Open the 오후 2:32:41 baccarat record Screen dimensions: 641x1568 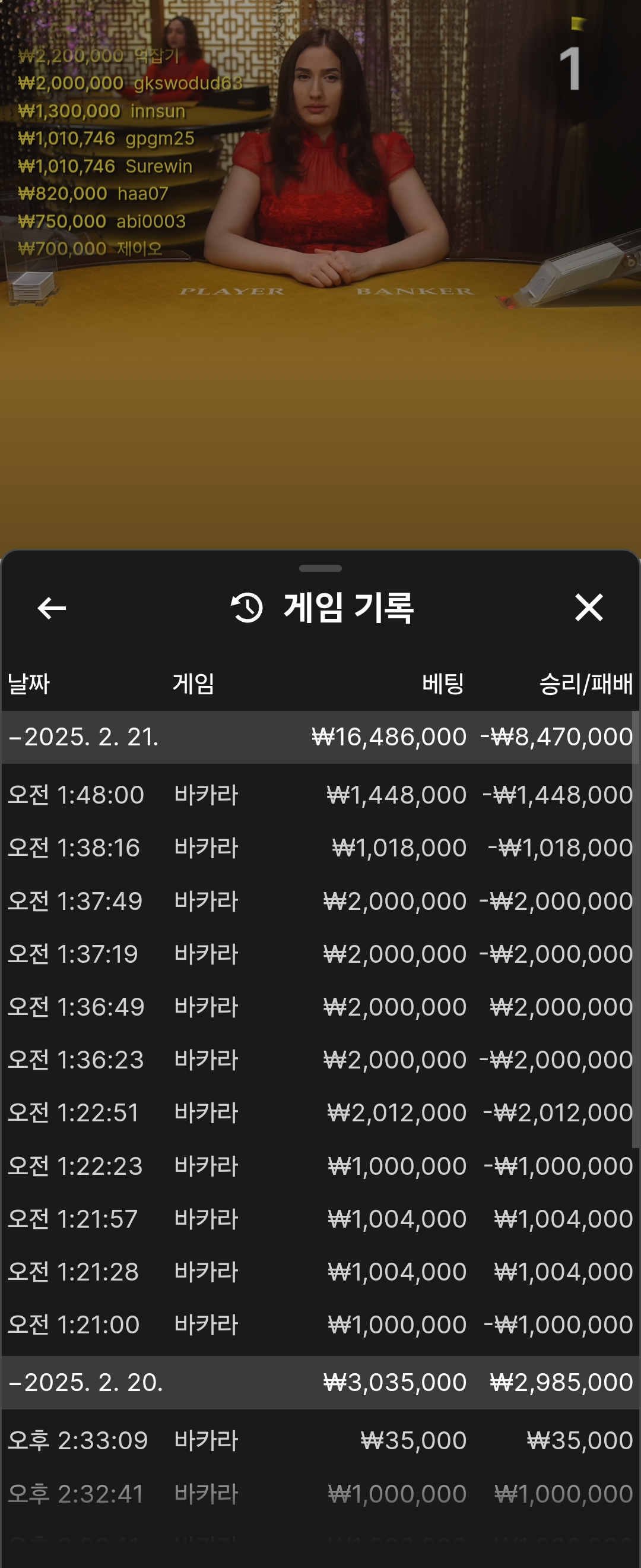320,1494
